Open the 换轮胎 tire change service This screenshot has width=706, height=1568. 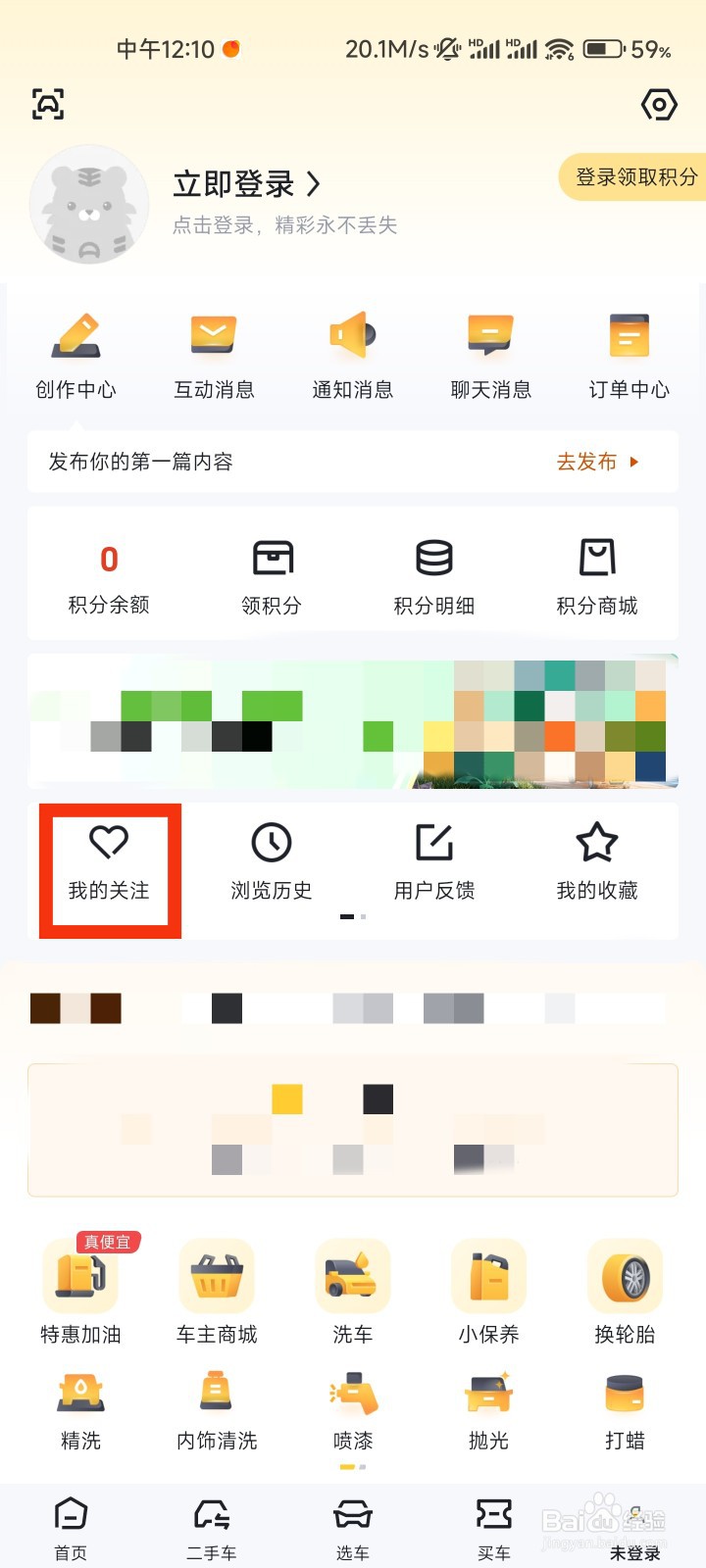tap(625, 1289)
